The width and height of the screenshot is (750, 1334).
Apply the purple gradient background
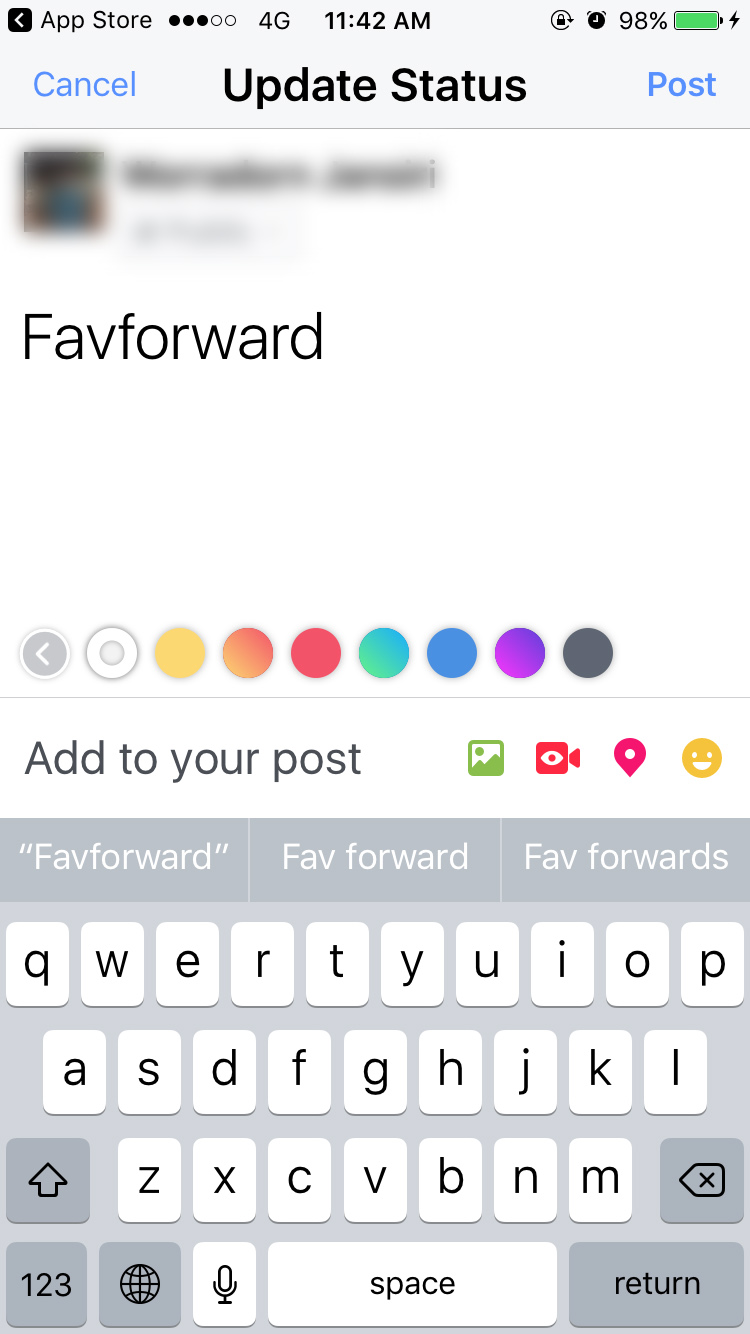tap(520, 654)
